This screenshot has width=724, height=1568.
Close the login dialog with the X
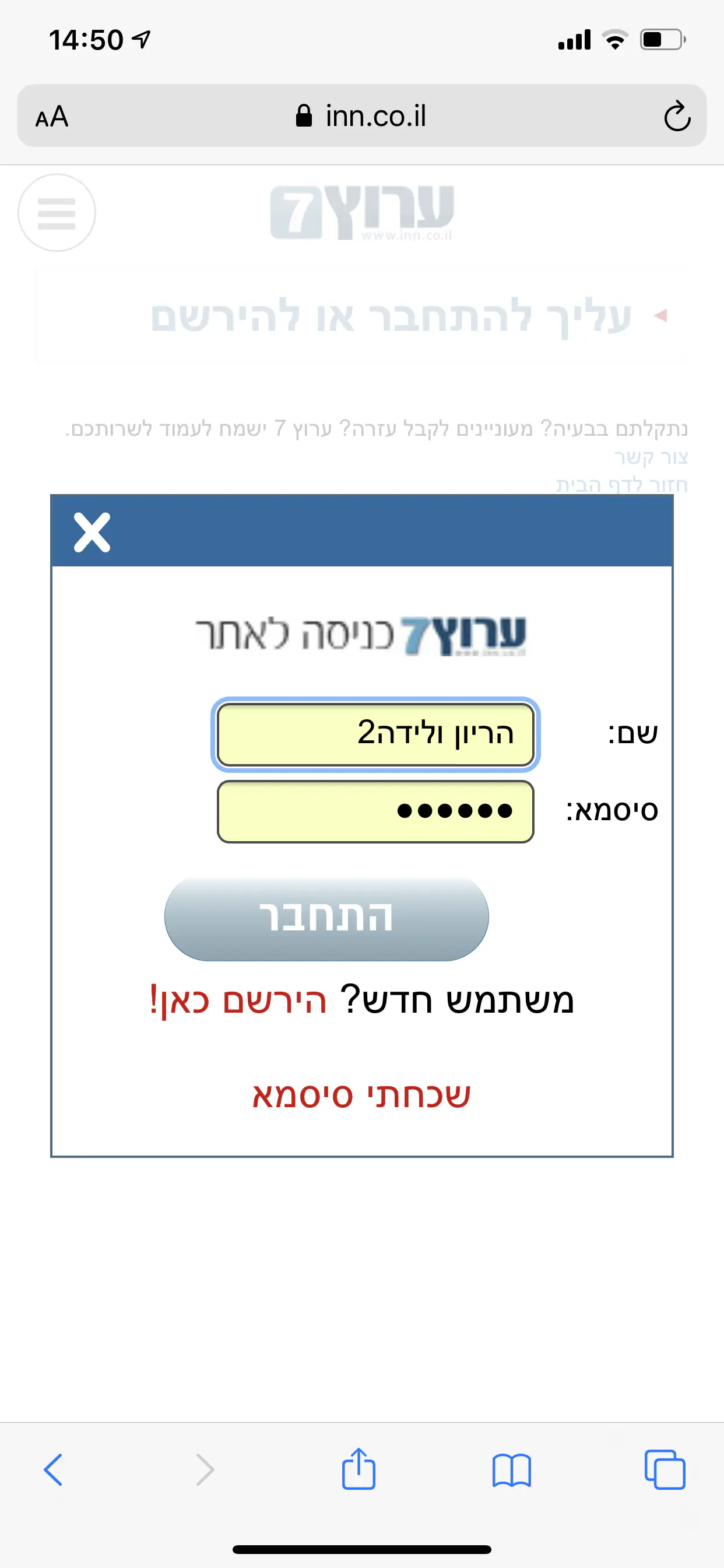point(92,532)
